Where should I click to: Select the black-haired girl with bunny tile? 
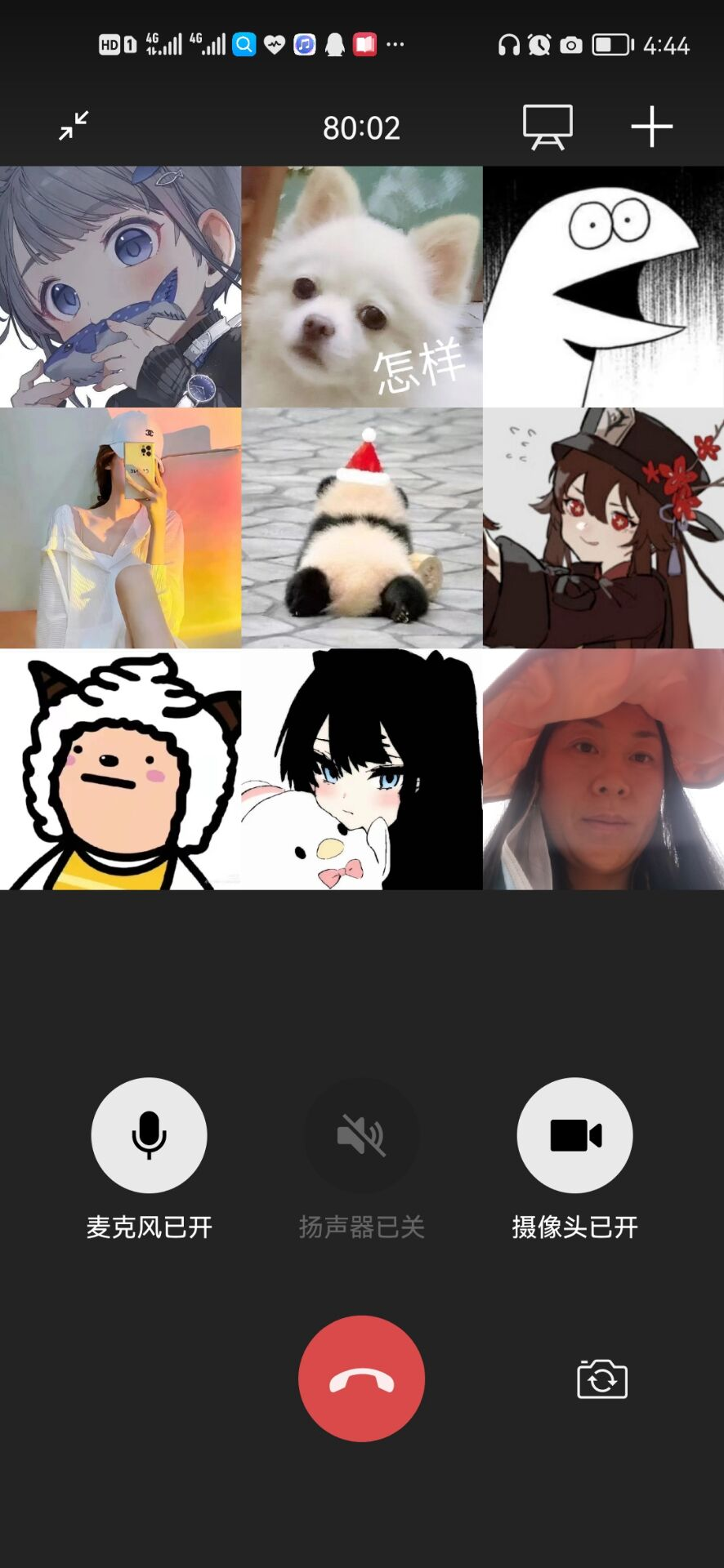361,769
